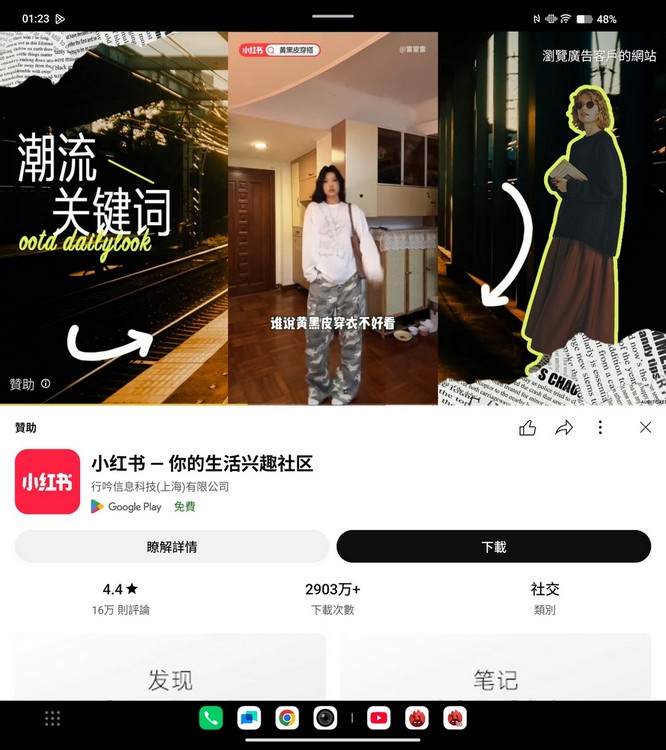This screenshot has width=666, height=750.
Task: Open the 贊助 info icon on video
Action: click(x=46, y=384)
